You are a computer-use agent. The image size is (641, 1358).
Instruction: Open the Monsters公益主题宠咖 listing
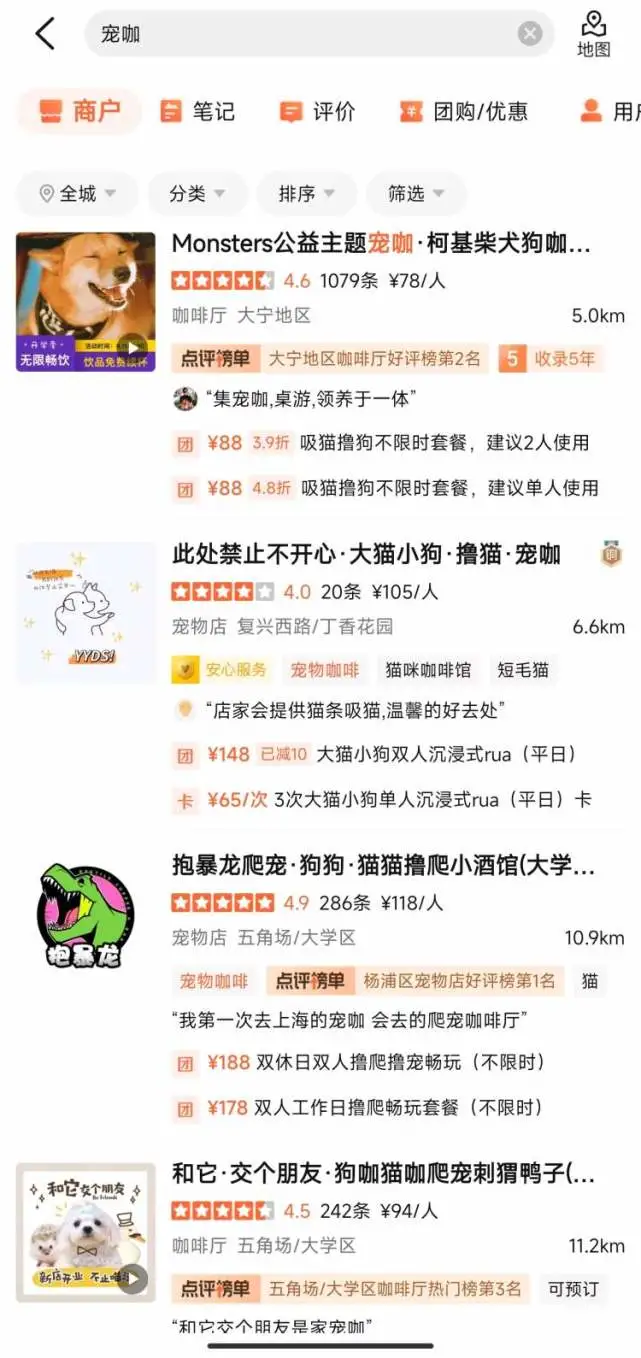click(x=381, y=244)
